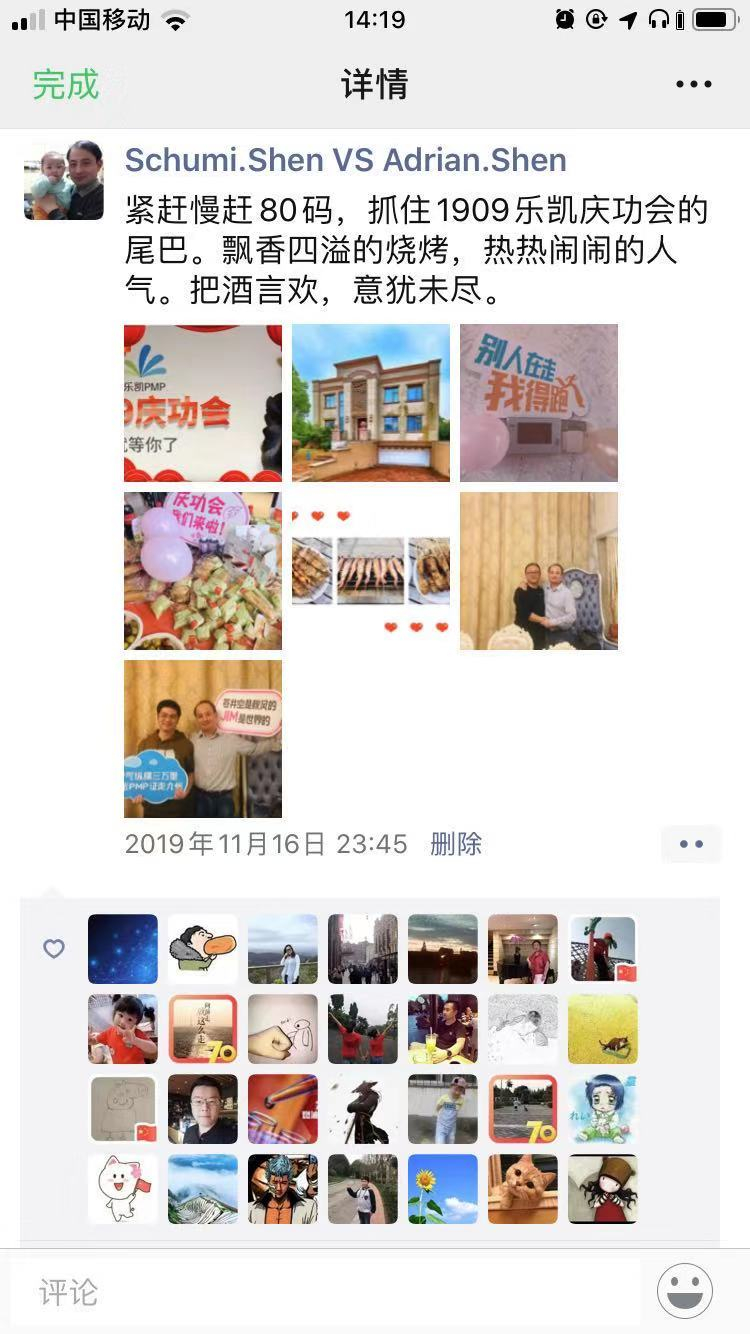Open the liker with starry blue avatar
This screenshot has height=1334, width=750.
tap(123, 949)
